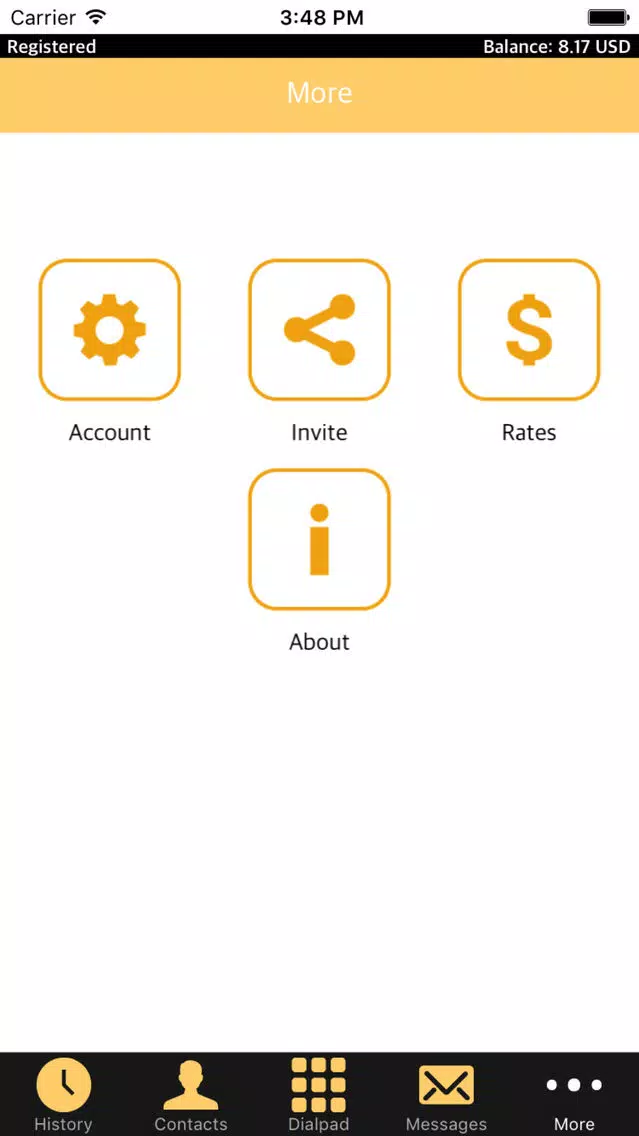This screenshot has height=1136, width=639.
Task: Switch to the History tab
Action: (x=64, y=1094)
